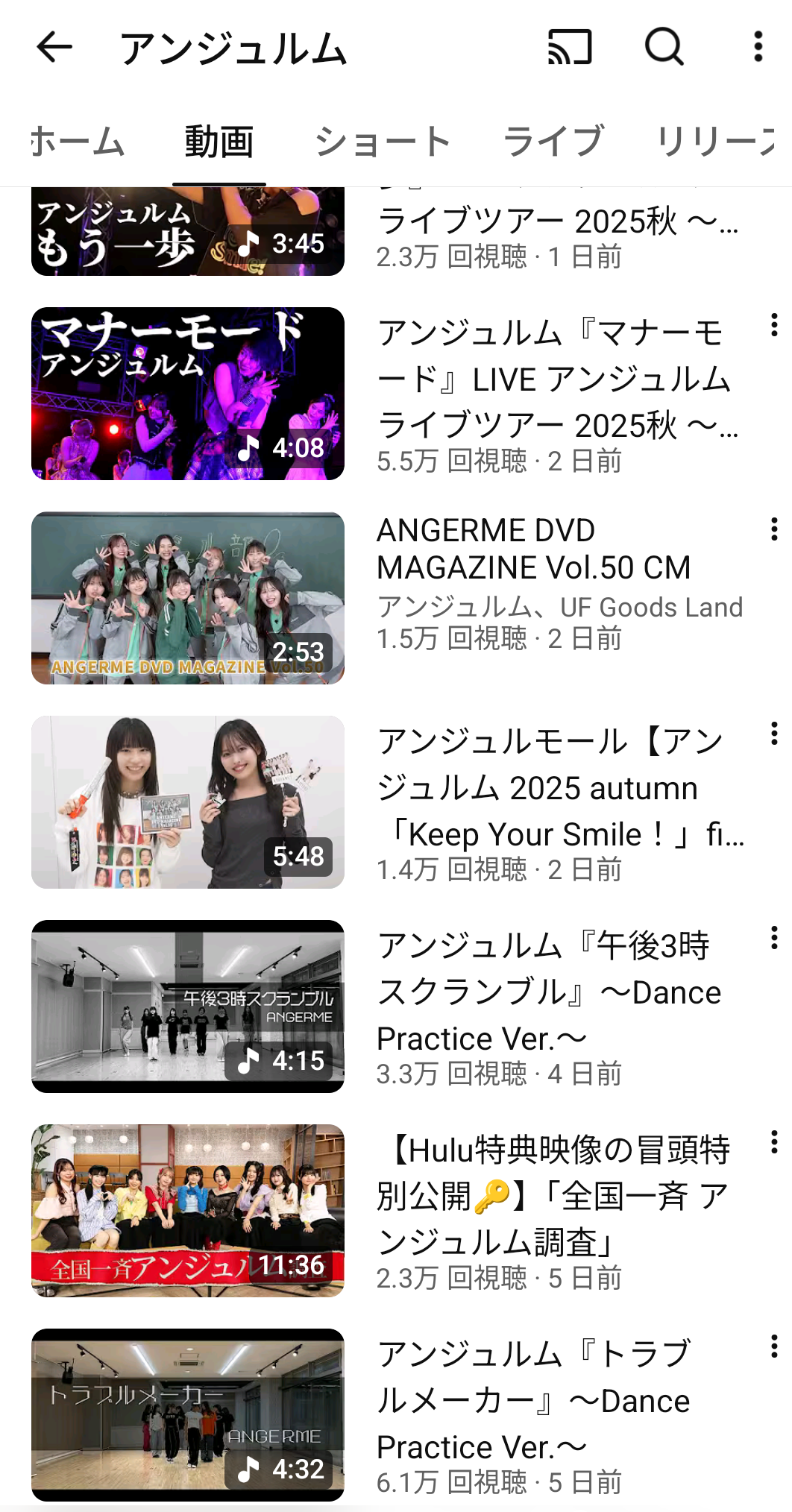Play『トラブルメーカー』Dance Practice video
The image size is (792, 1512).
[188, 1415]
